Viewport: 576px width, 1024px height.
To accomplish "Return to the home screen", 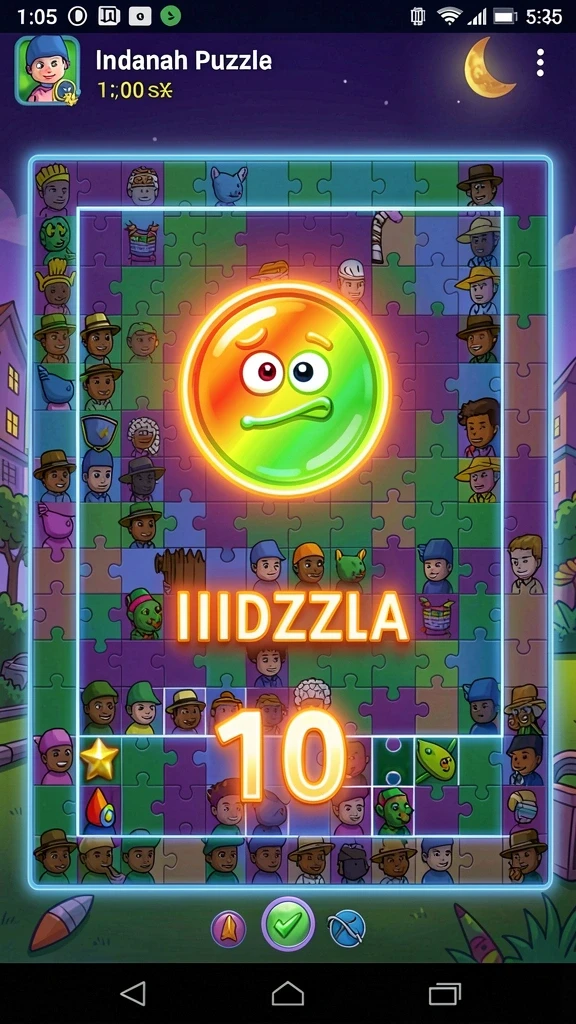I will point(288,994).
